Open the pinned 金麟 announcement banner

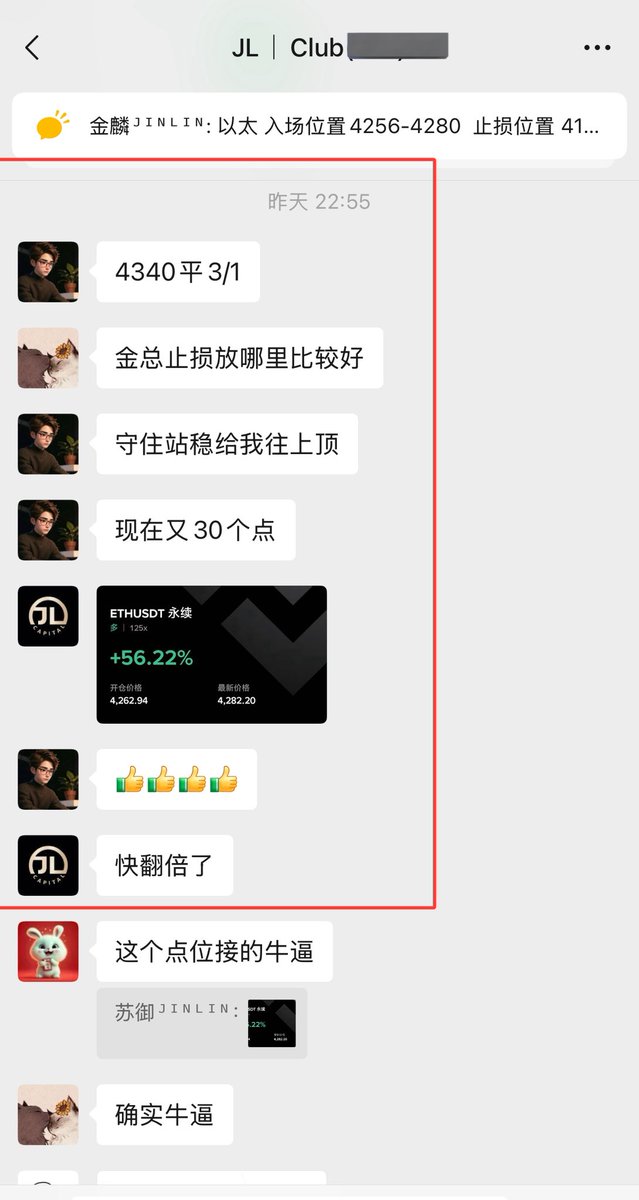click(320, 127)
